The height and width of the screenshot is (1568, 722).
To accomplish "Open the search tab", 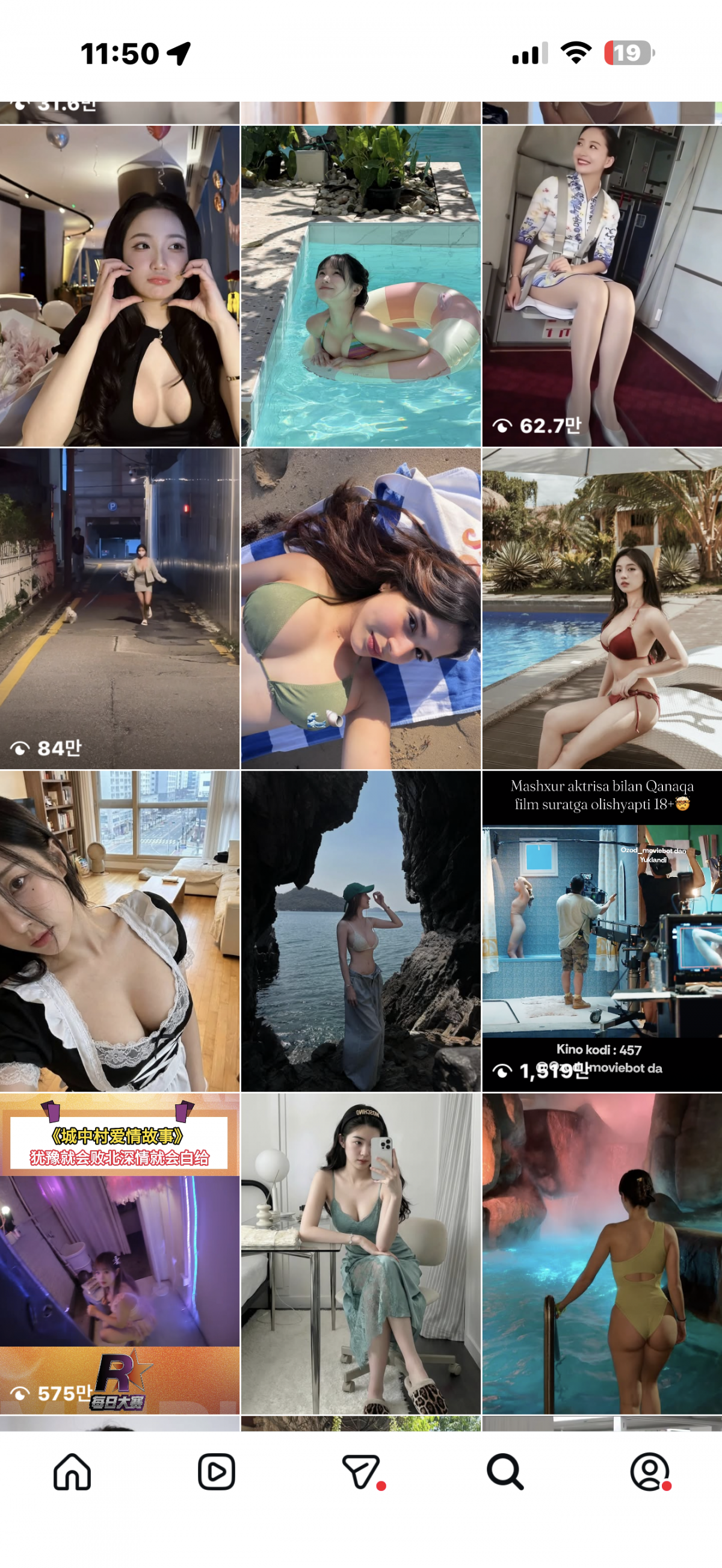I will [x=505, y=1472].
